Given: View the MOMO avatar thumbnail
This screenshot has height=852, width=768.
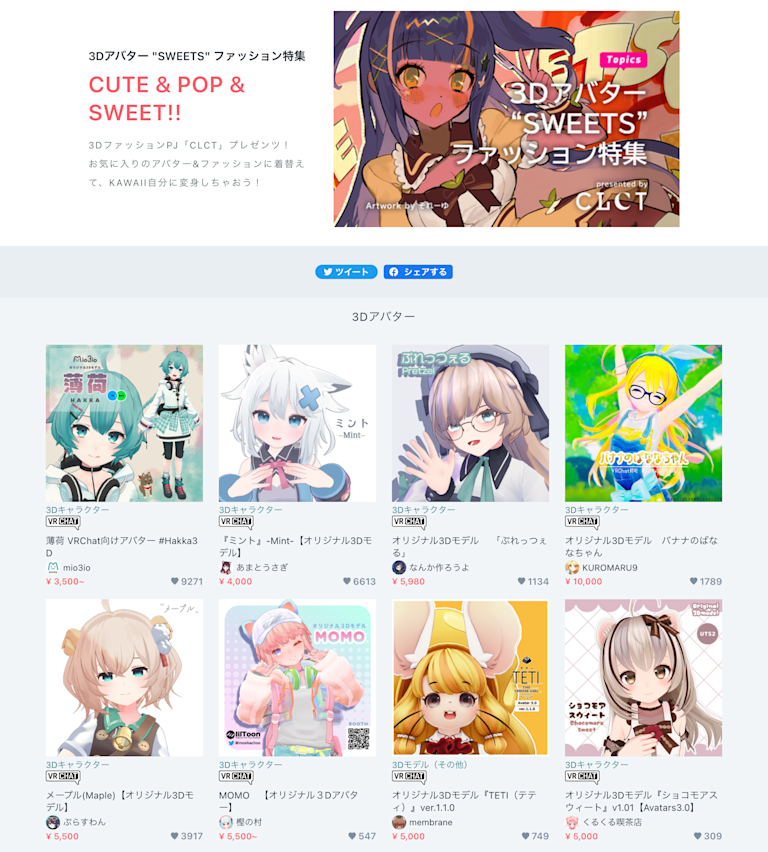Looking at the screenshot, I should (x=297, y=677).
